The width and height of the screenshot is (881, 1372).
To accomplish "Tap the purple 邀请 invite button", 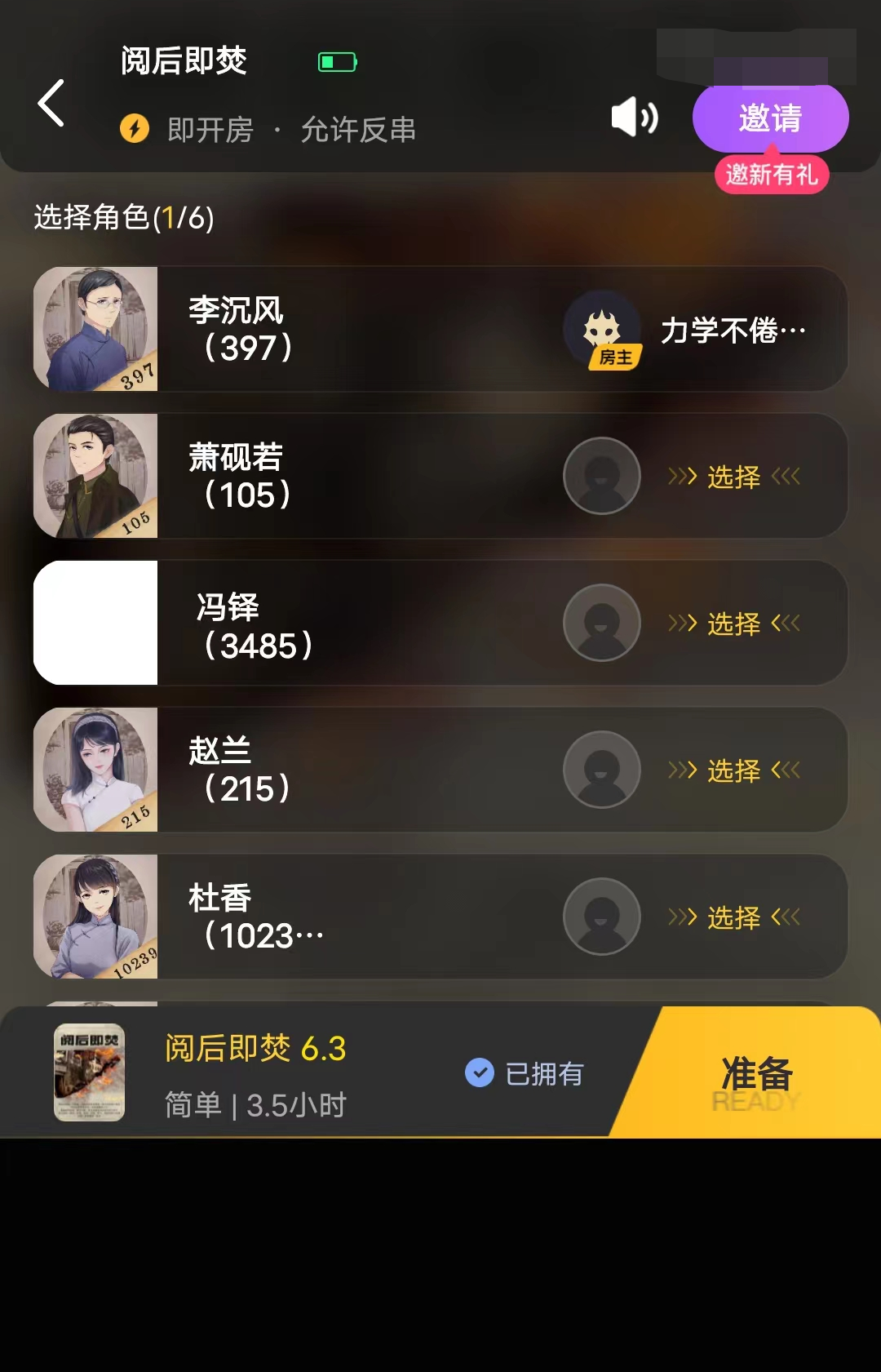I will [770, 118].
